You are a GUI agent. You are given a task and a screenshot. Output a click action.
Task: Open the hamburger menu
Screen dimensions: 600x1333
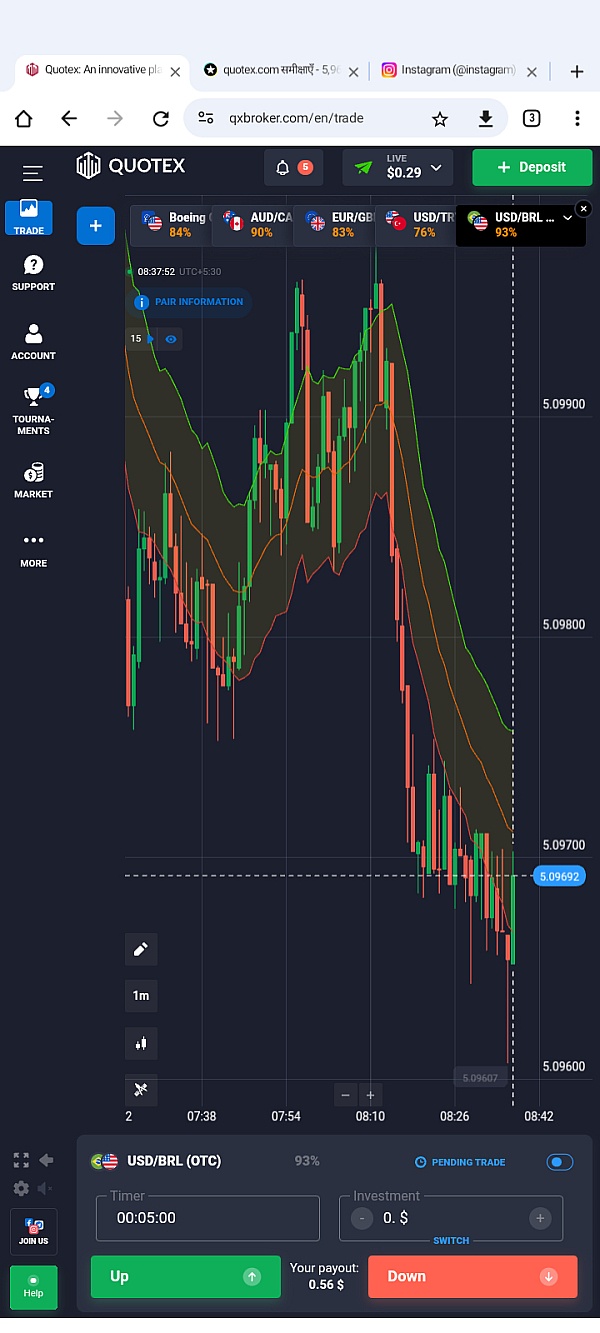[32, 173]
